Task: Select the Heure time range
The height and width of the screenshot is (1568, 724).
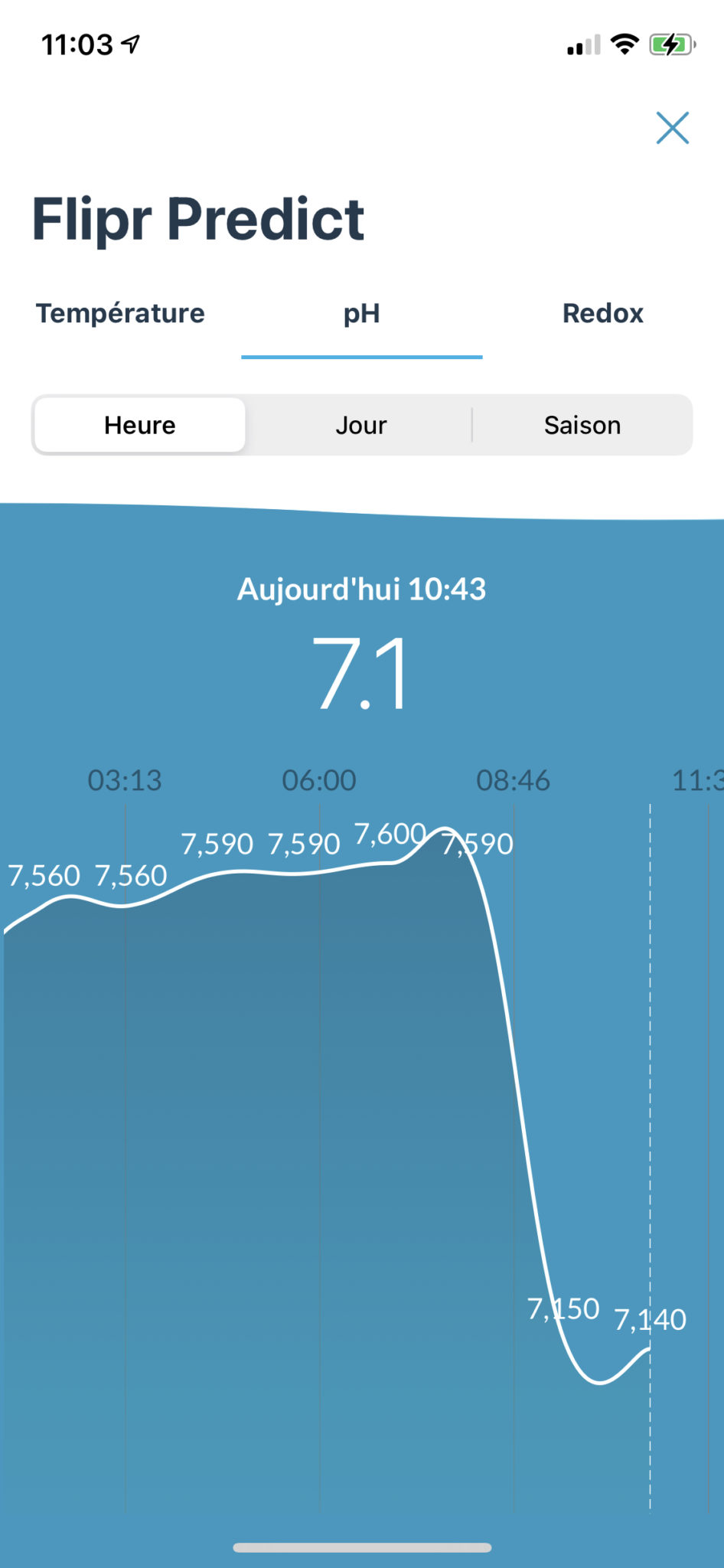Action: (140, 425)
